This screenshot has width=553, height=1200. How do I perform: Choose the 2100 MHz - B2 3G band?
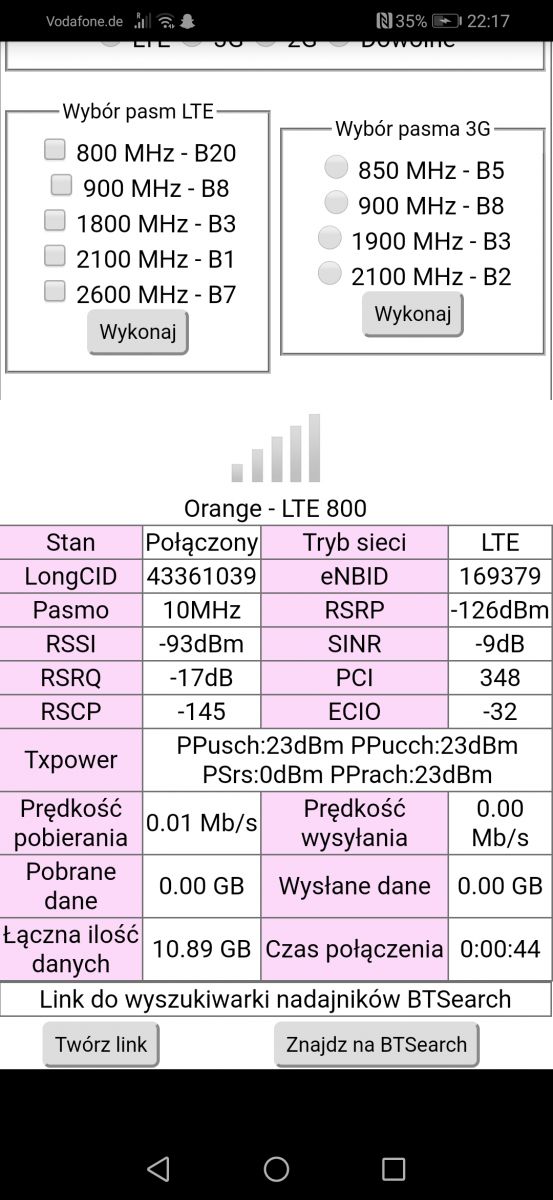(329, 272)
